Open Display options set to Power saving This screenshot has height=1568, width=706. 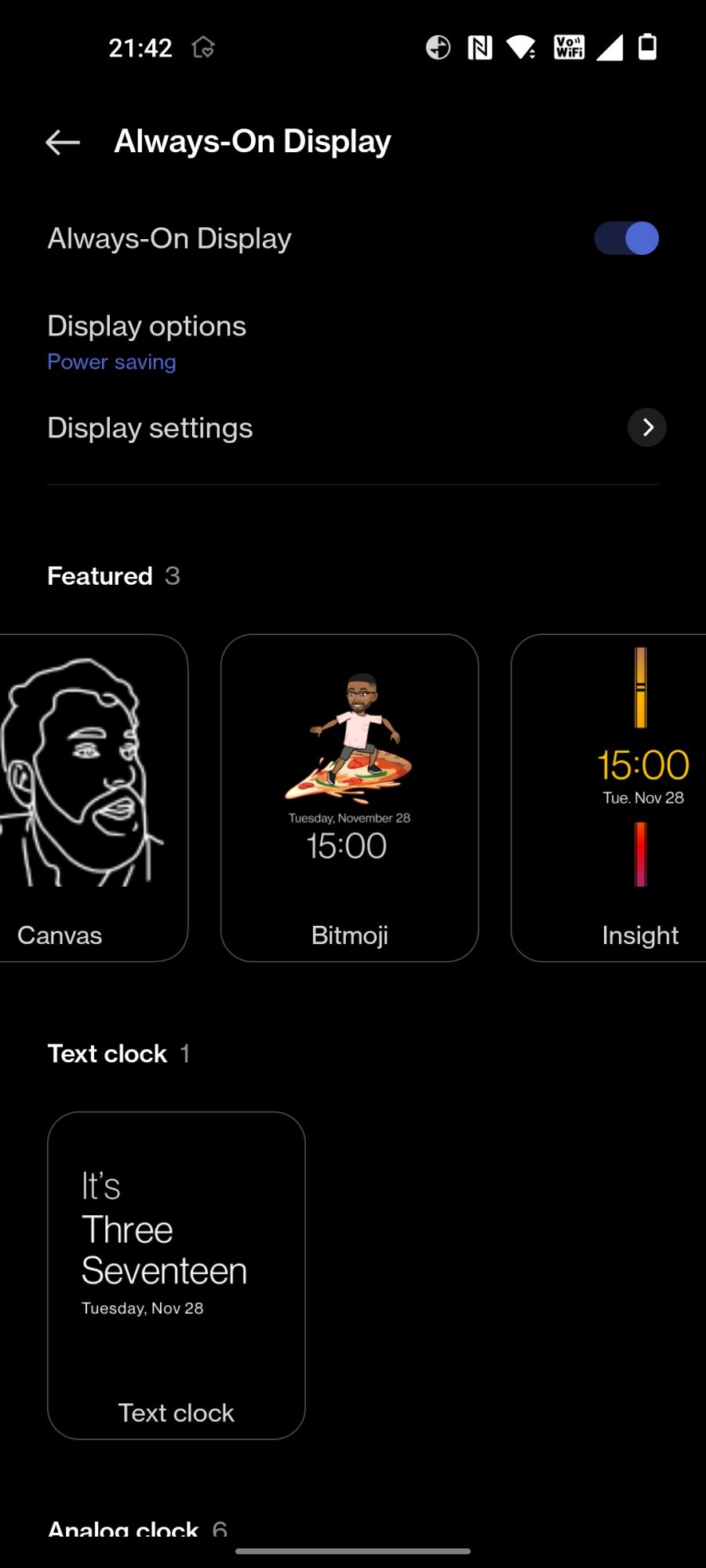[x=146, y=343]
